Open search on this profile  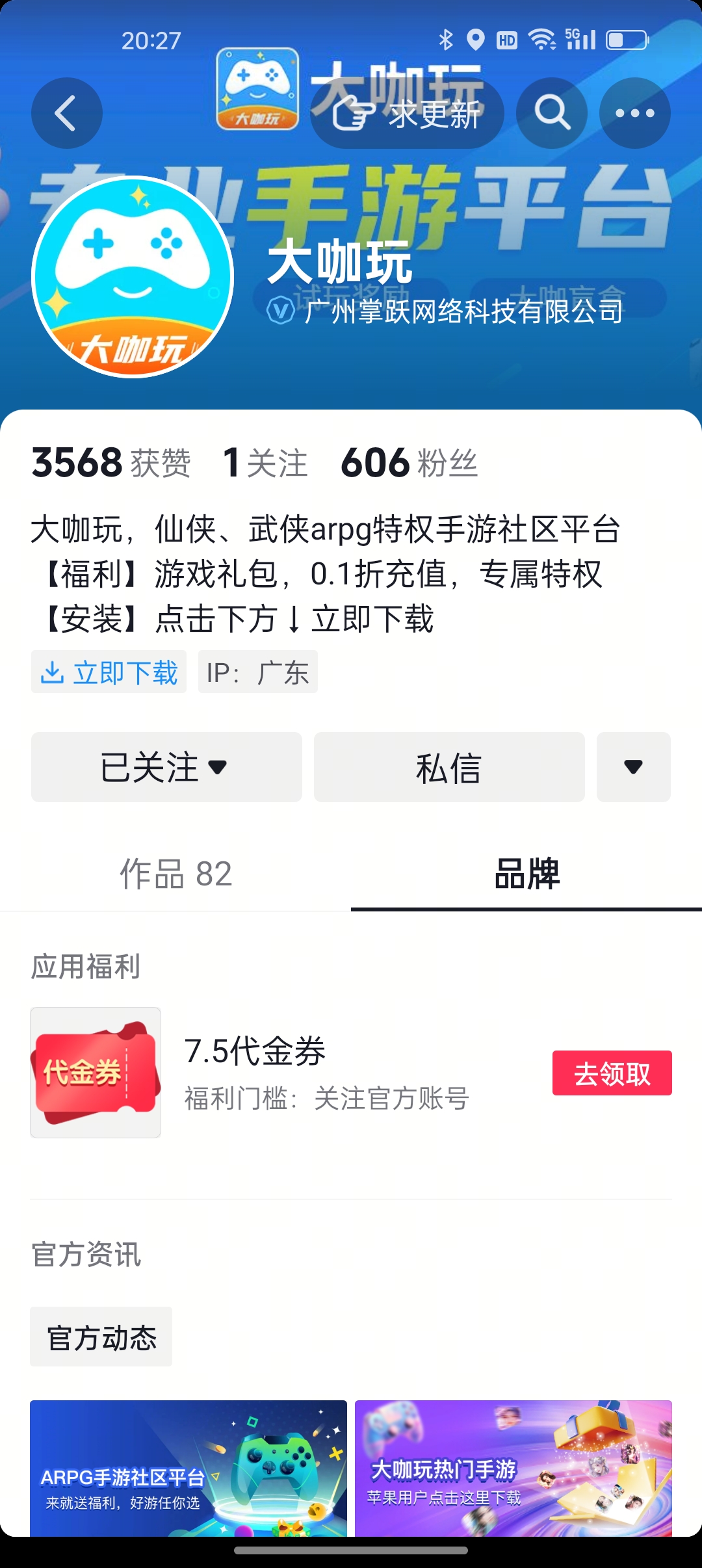552,113
